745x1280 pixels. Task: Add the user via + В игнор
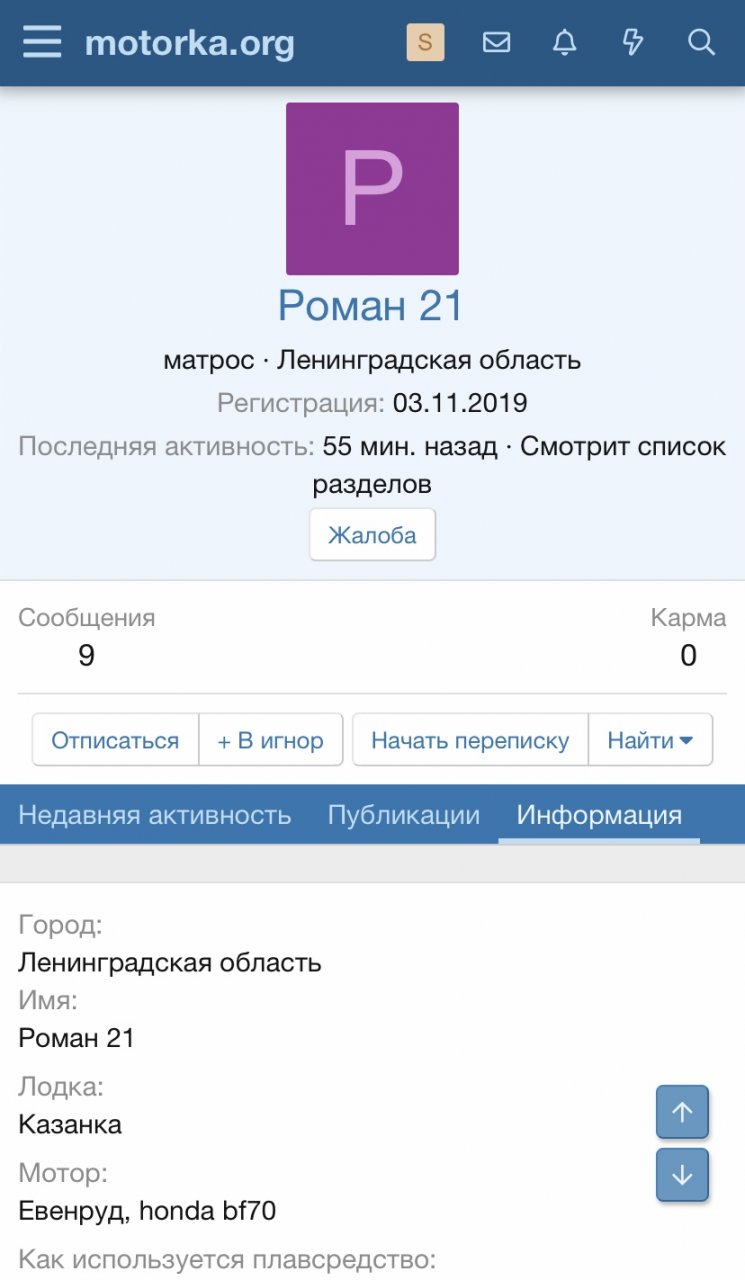(x=271, y=740)
